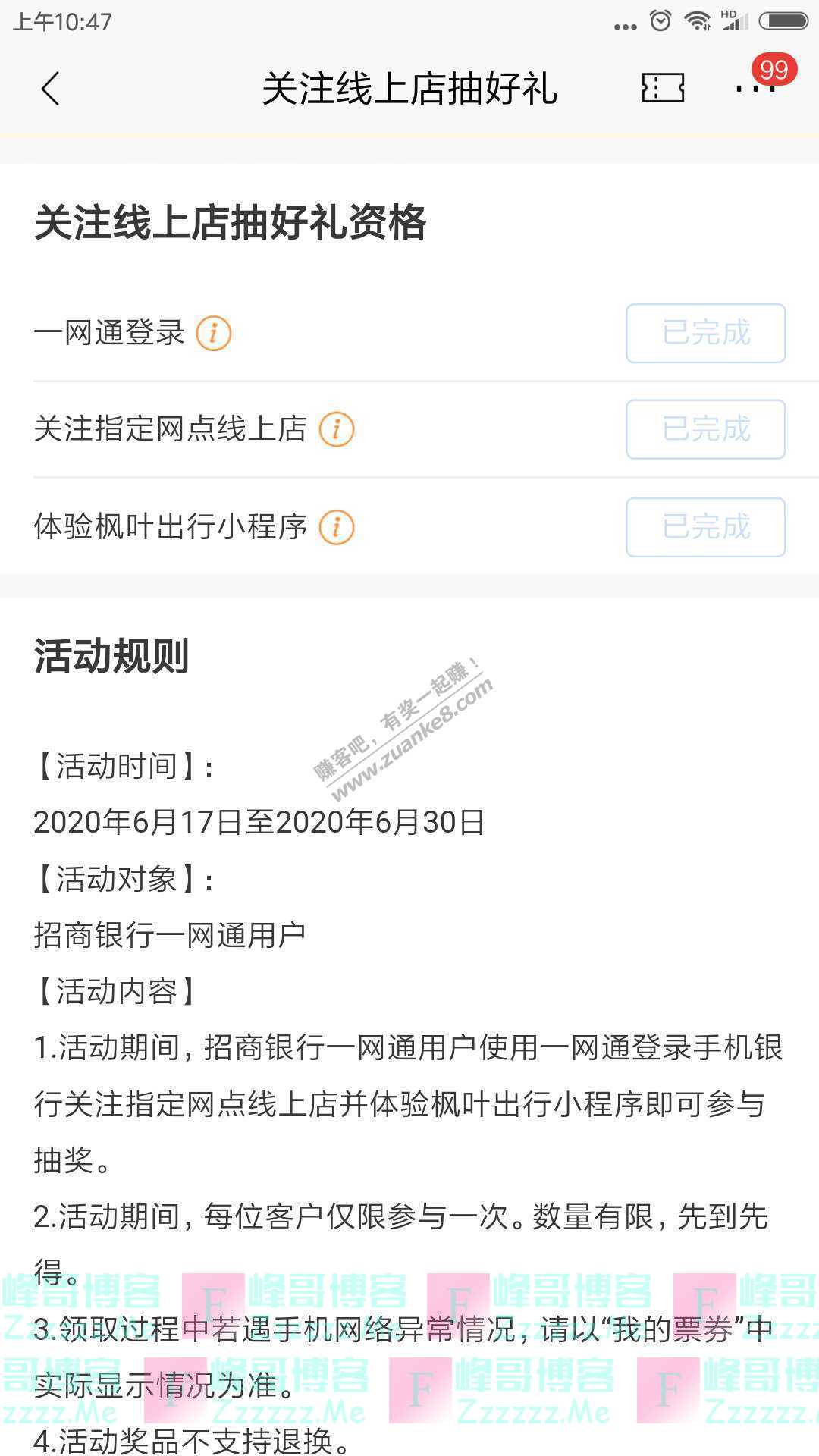The height and width of the screenshot is (1456, 819).
Task: Go back from 关注线上店抽好礼 page
Action: click(x=50, y=89)
